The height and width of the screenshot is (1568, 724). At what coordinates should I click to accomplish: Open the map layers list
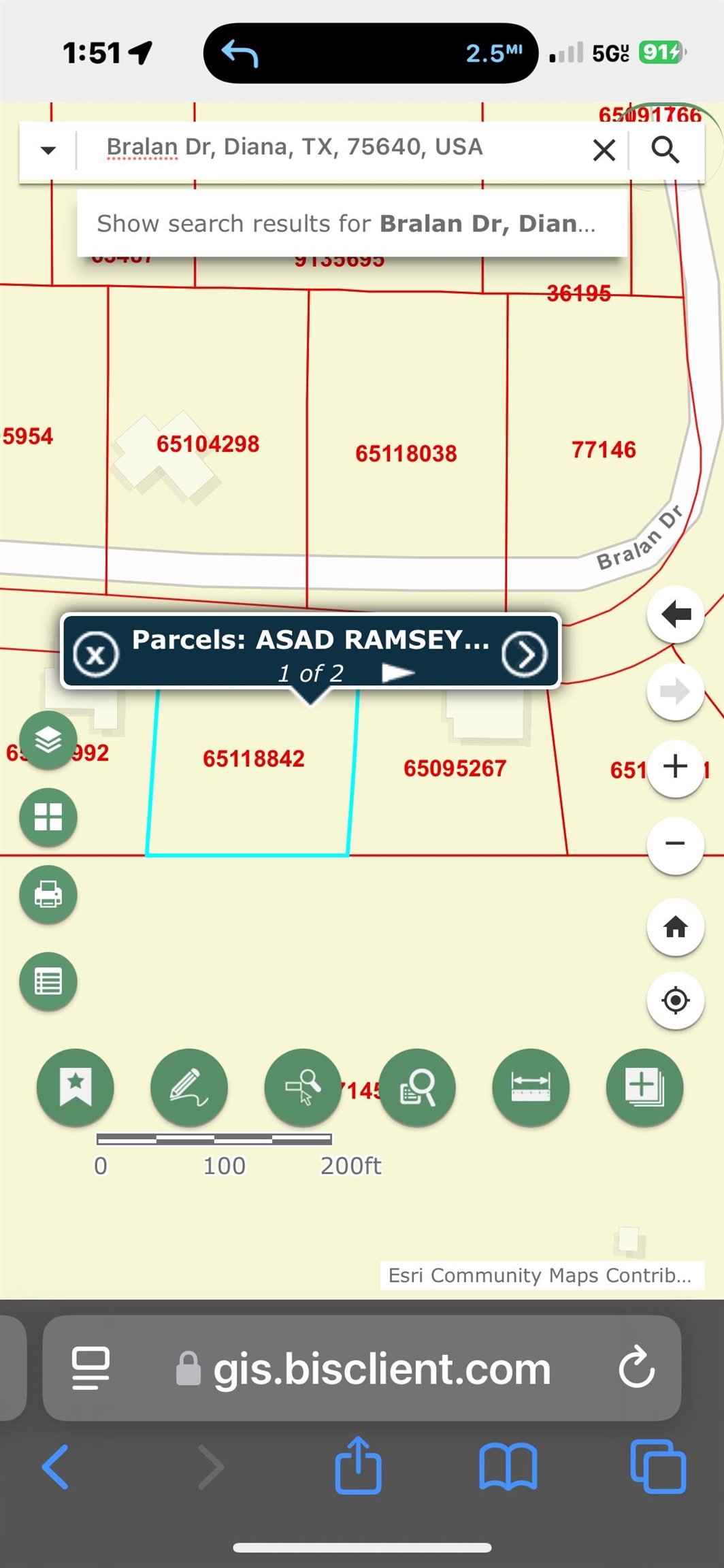pyautogui.click(x=48, y=740)
